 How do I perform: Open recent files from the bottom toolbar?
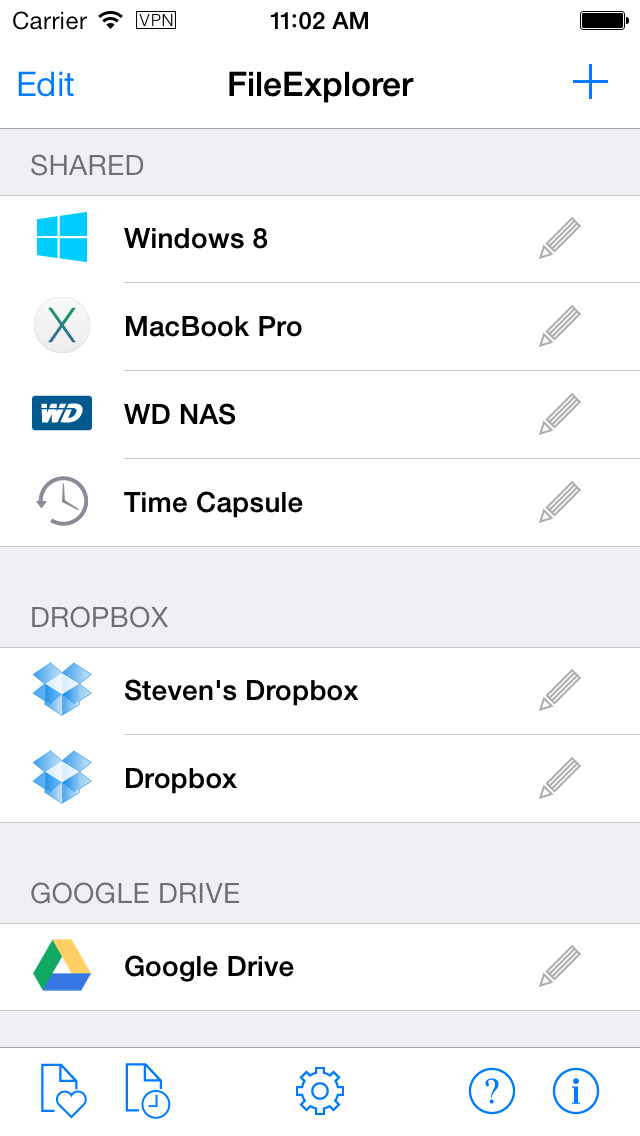pos(148,1090)
